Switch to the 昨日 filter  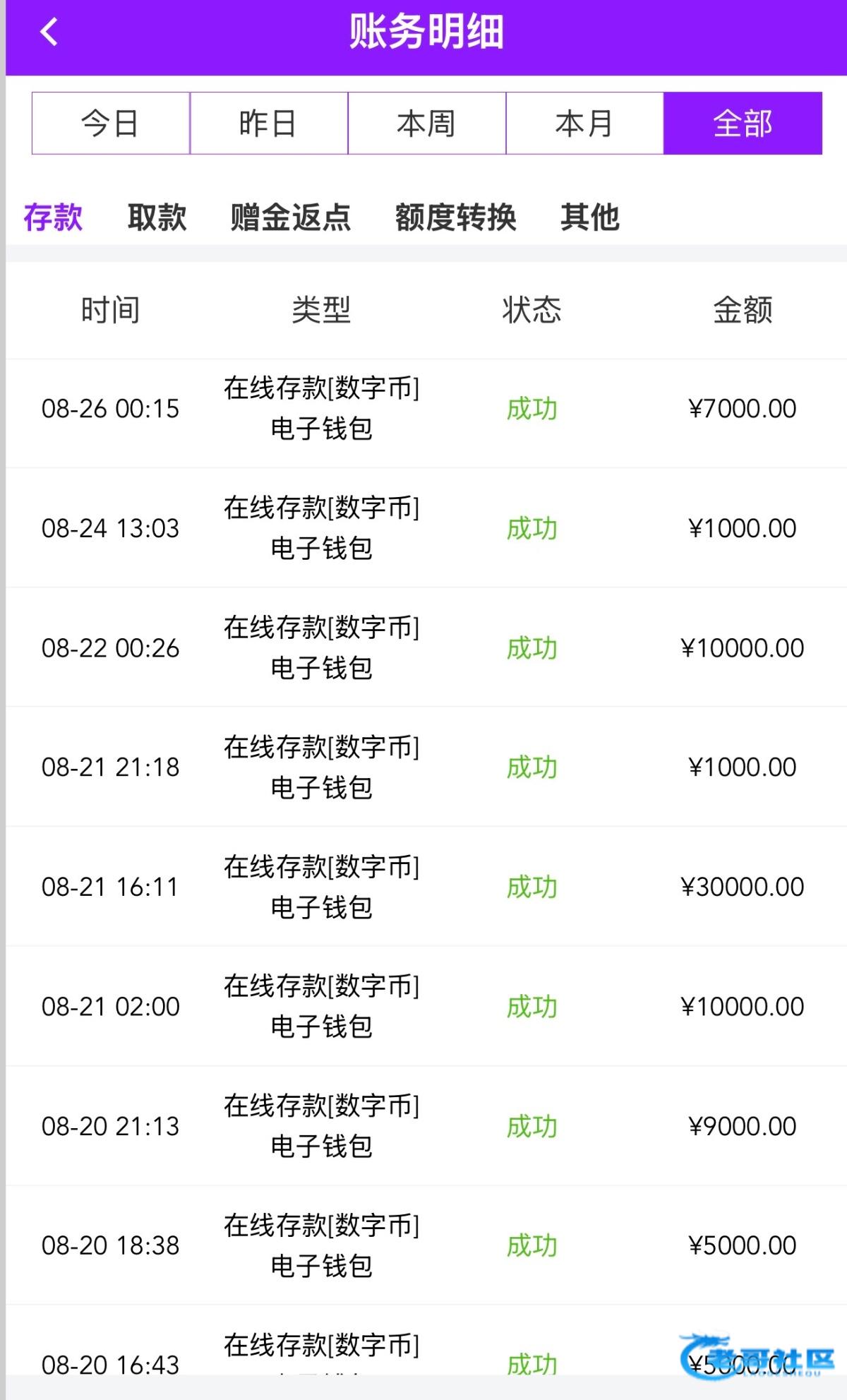coord(268,124)
